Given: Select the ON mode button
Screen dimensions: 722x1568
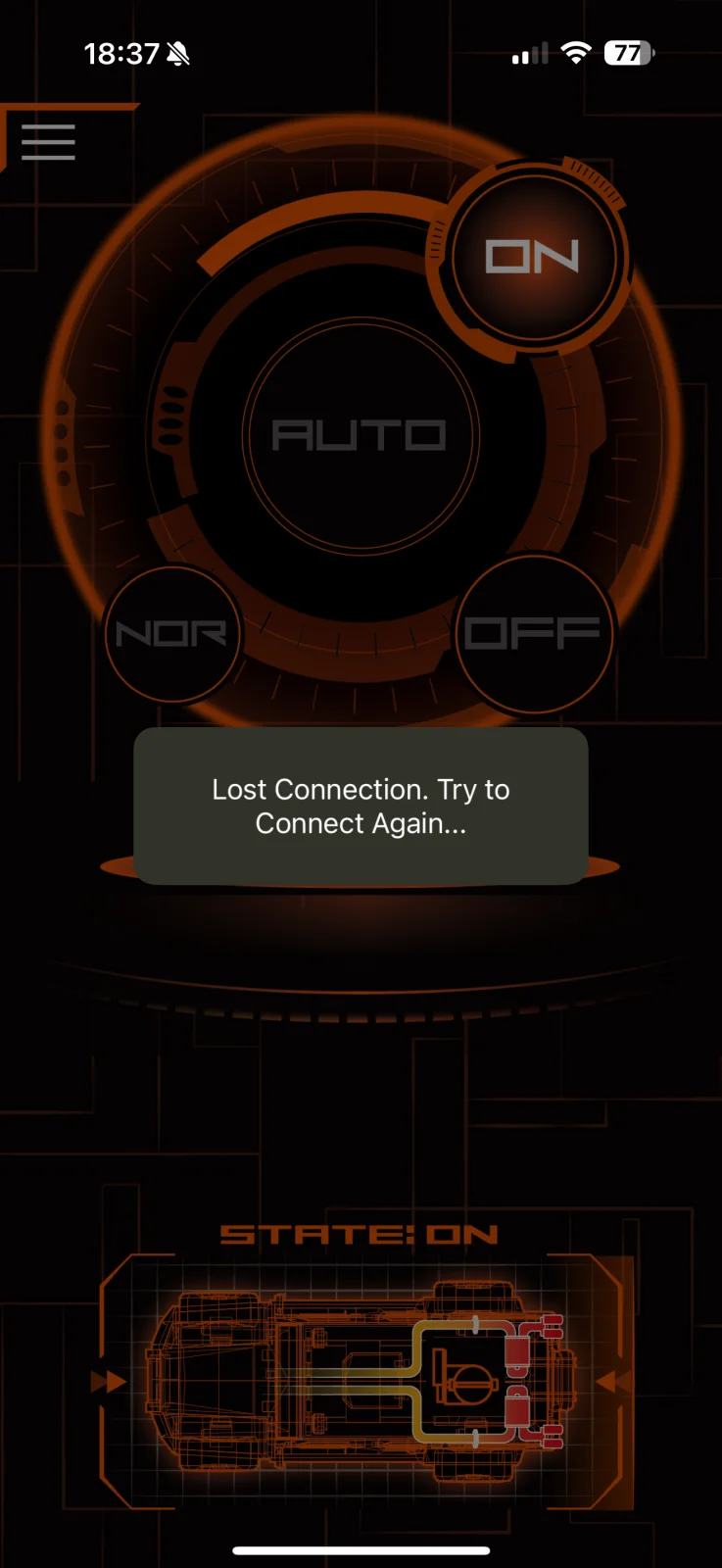Looking at the screenshot, I should [x=534, y=257].
